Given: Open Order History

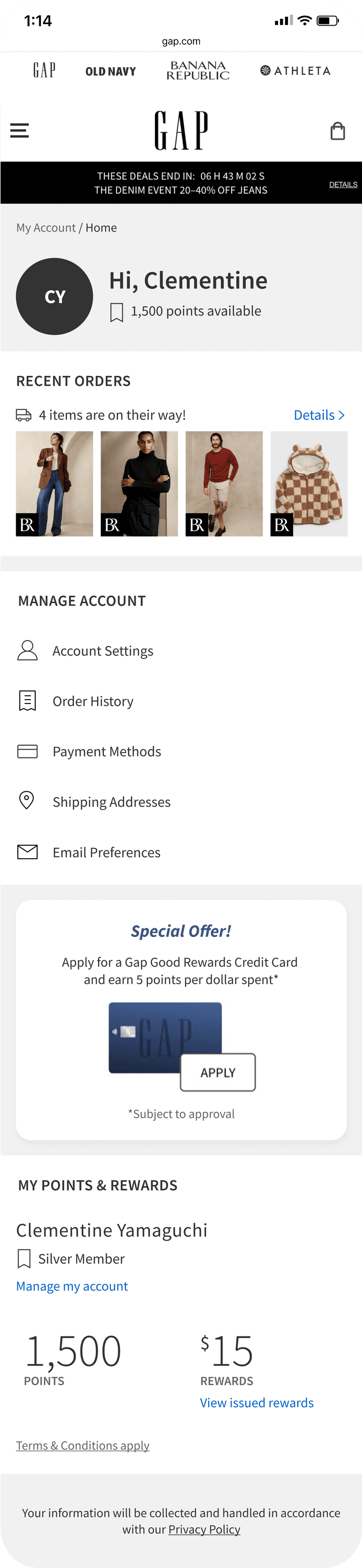Looking at the screenshot, I should [93, 701].
